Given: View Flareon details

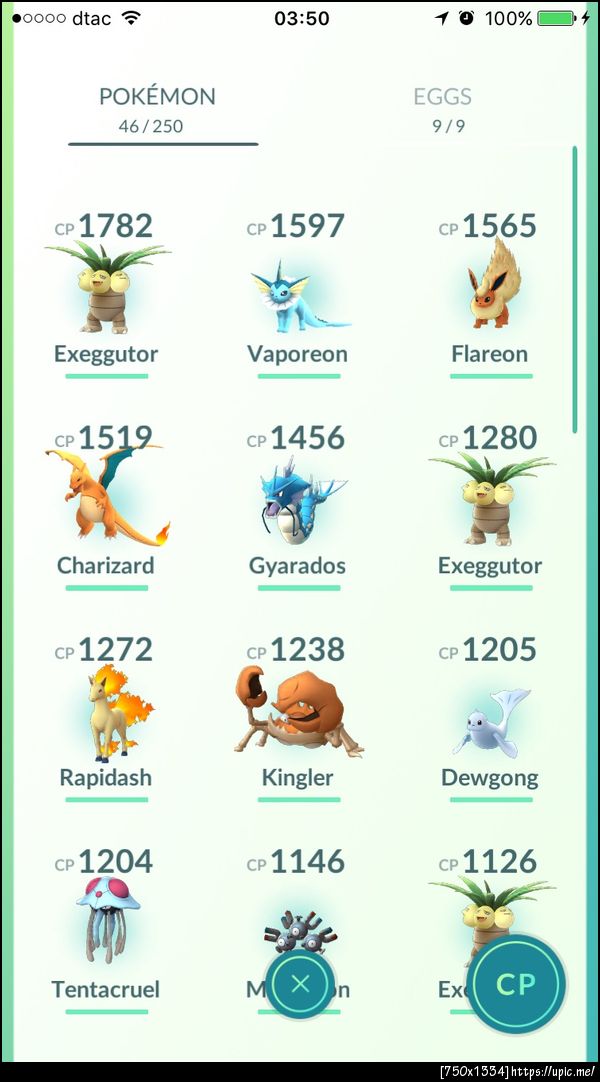Looking at the screenshot, I should coord(490,290).
